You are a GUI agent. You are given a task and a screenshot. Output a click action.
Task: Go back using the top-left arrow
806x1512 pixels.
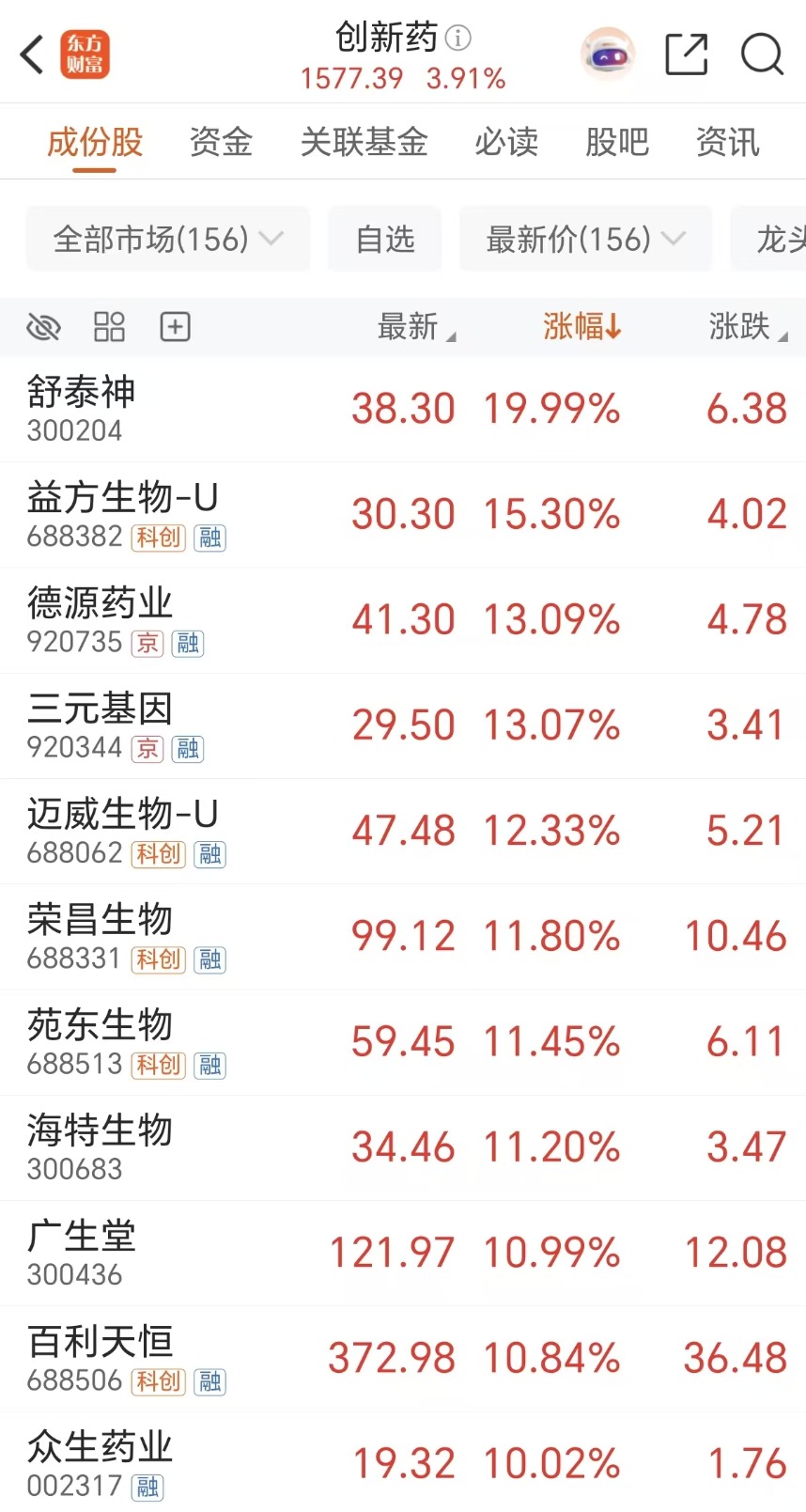click(32, 55)
